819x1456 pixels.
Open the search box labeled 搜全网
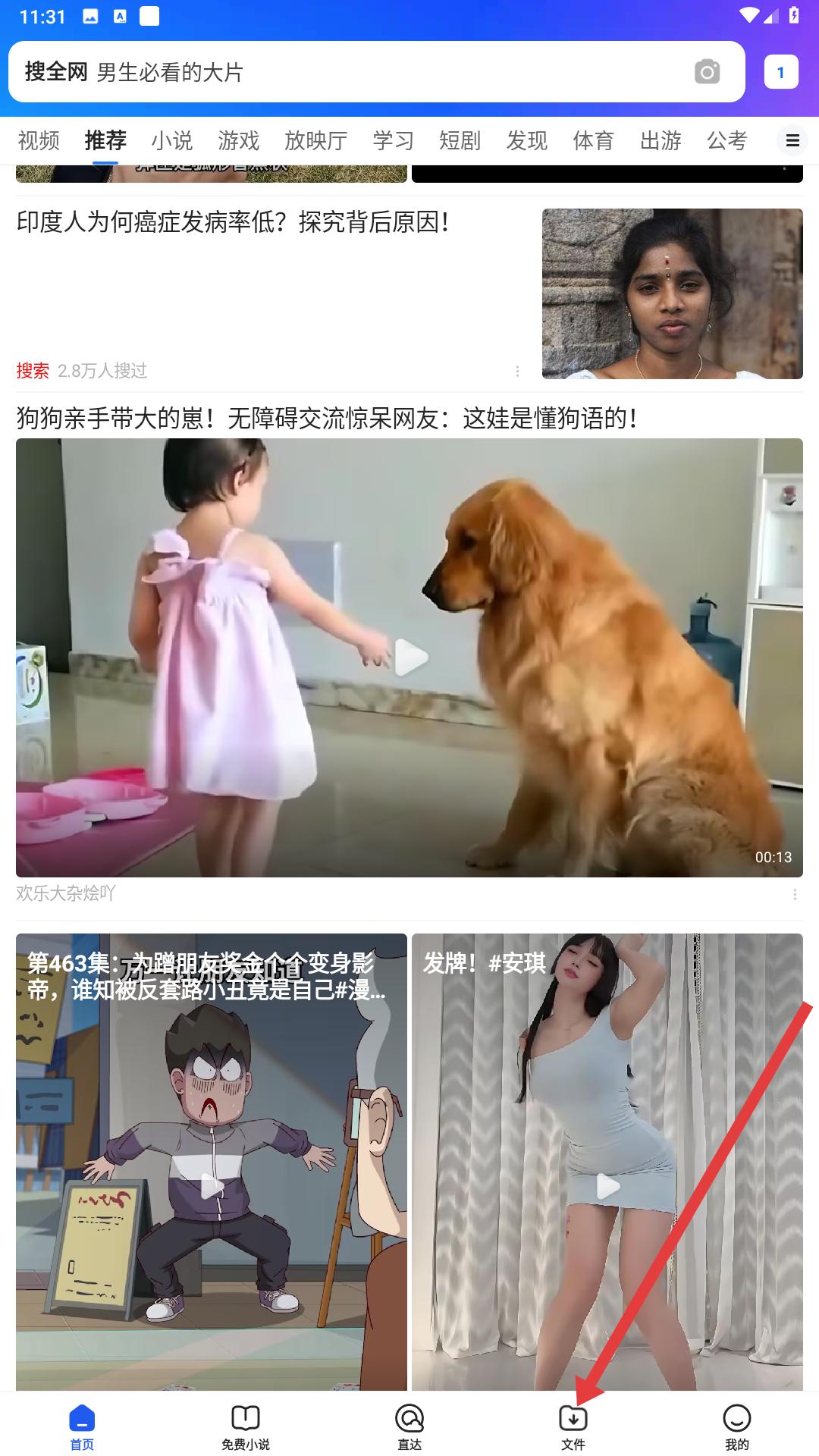pos(341,72)
